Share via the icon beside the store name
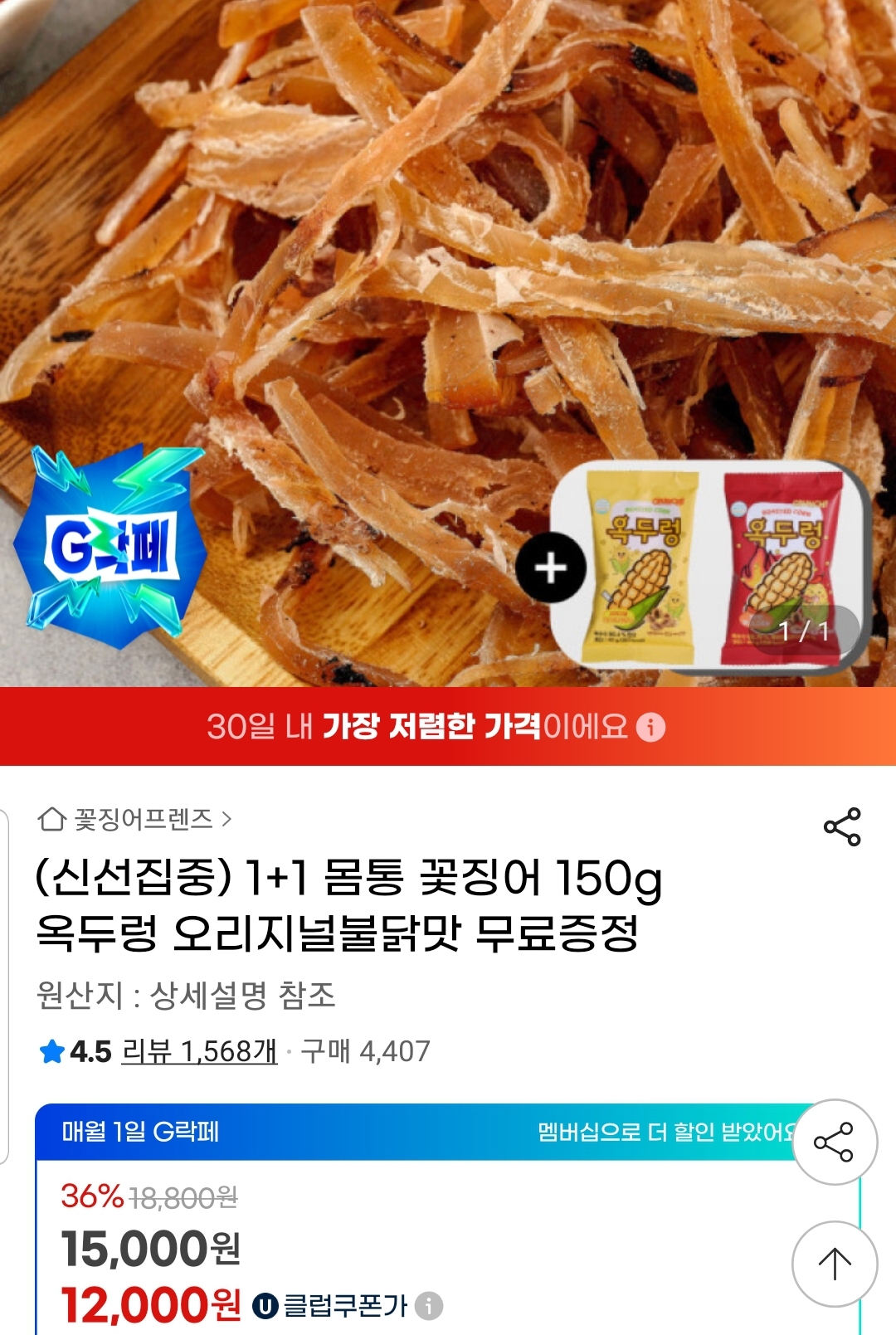 (x=842, y=826)
